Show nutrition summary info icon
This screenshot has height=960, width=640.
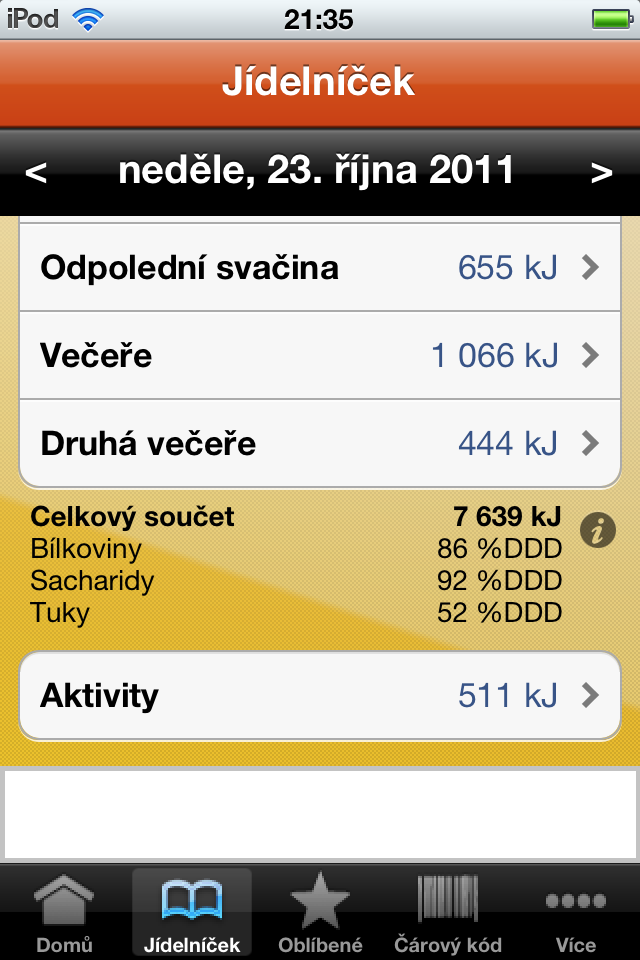(x=598, y=531)
